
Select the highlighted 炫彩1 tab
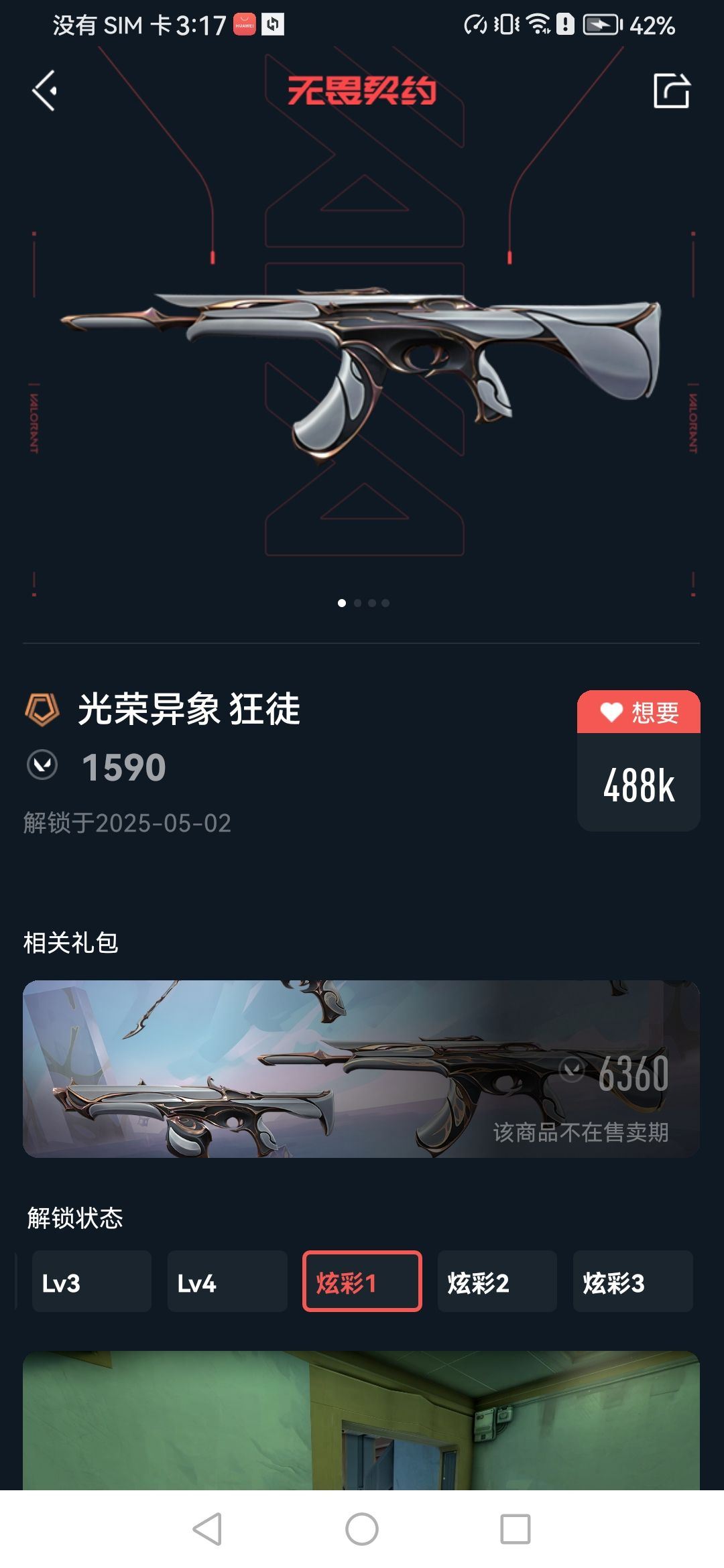(x=362, y=1281)
